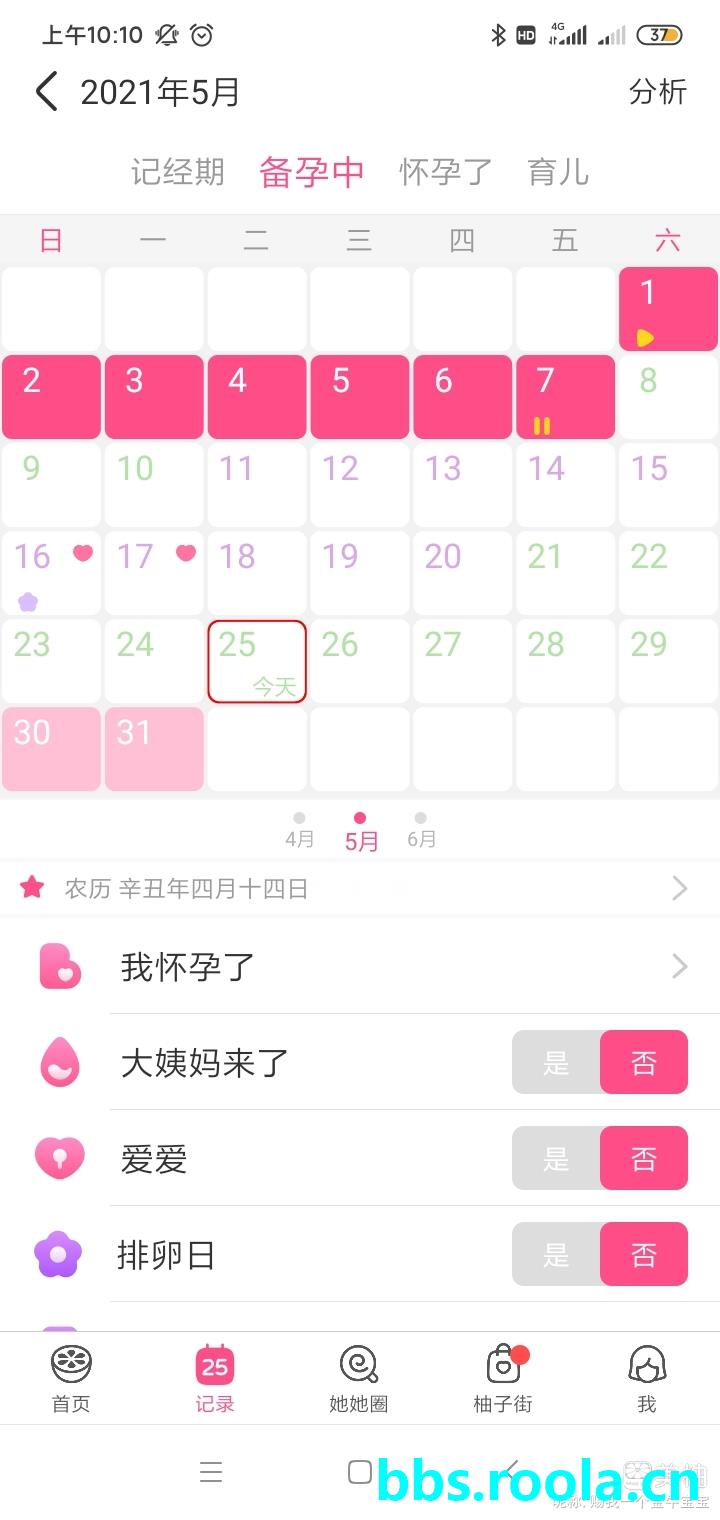Viewport: 720px width, 1520px height.
Task: Open the system recent apps menu button
Action: [210, 1472]
